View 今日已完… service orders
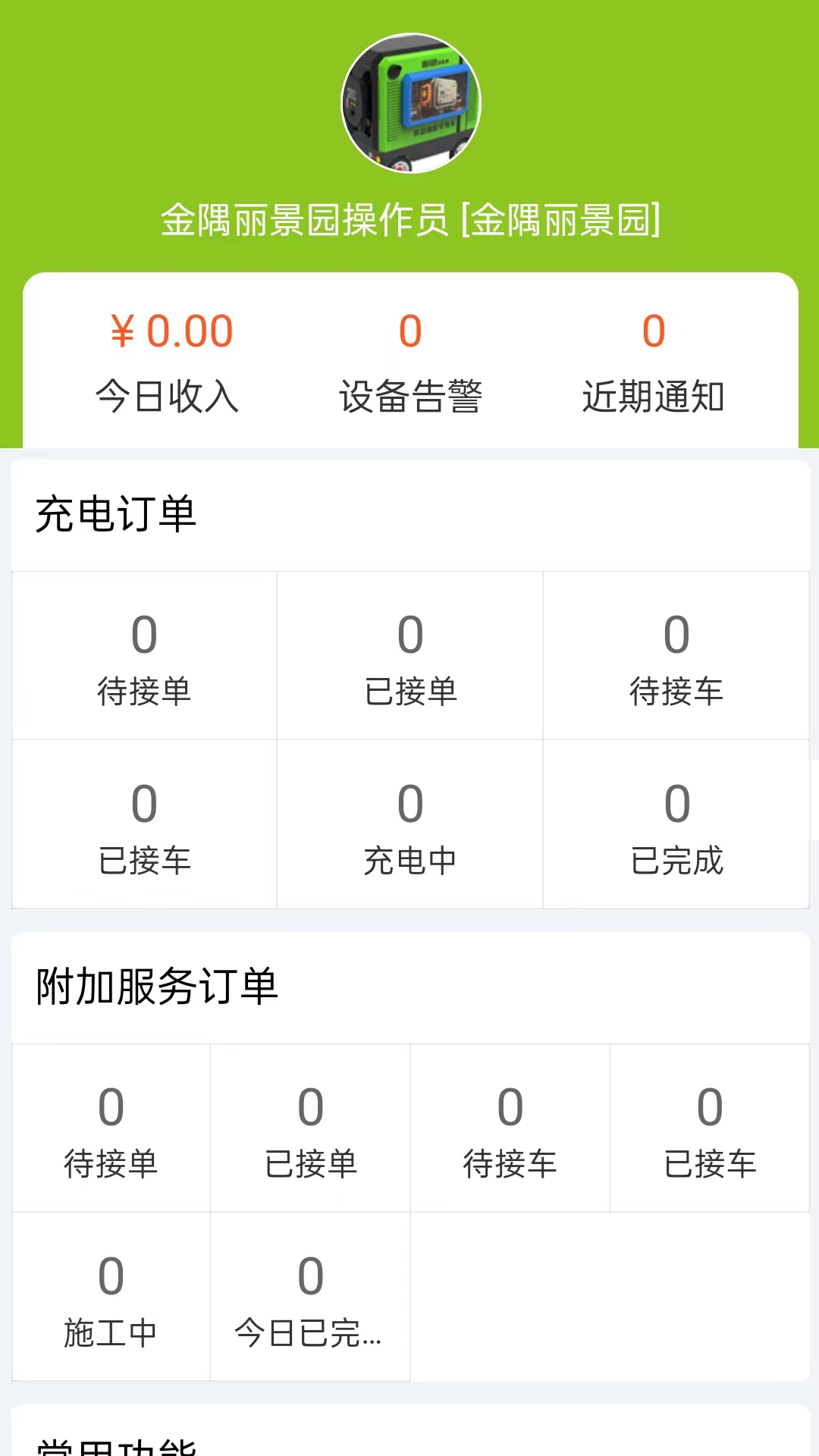 click(x=310, y=1298)
